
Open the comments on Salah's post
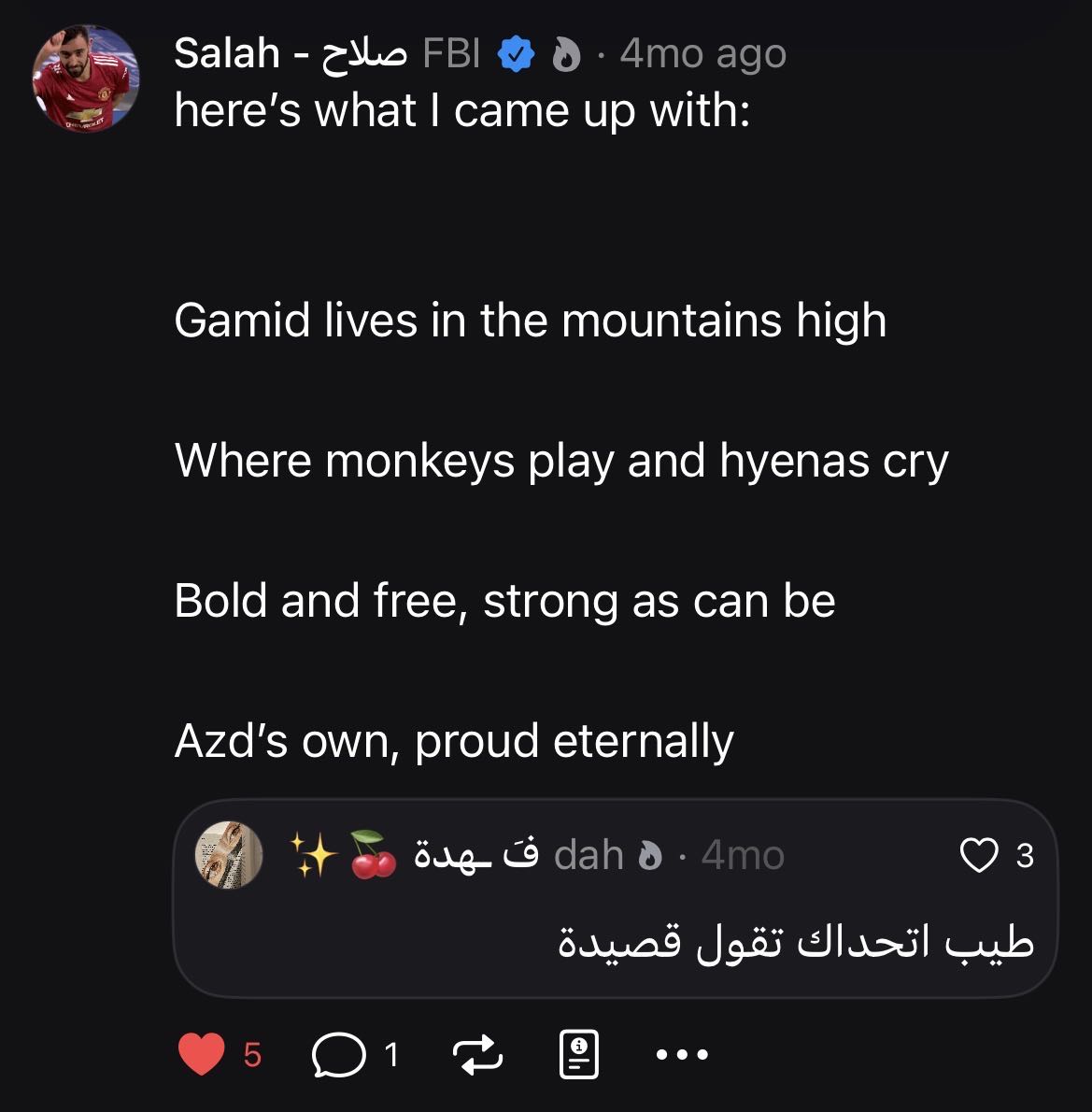pyautogui.click(x=338, y=1055)
